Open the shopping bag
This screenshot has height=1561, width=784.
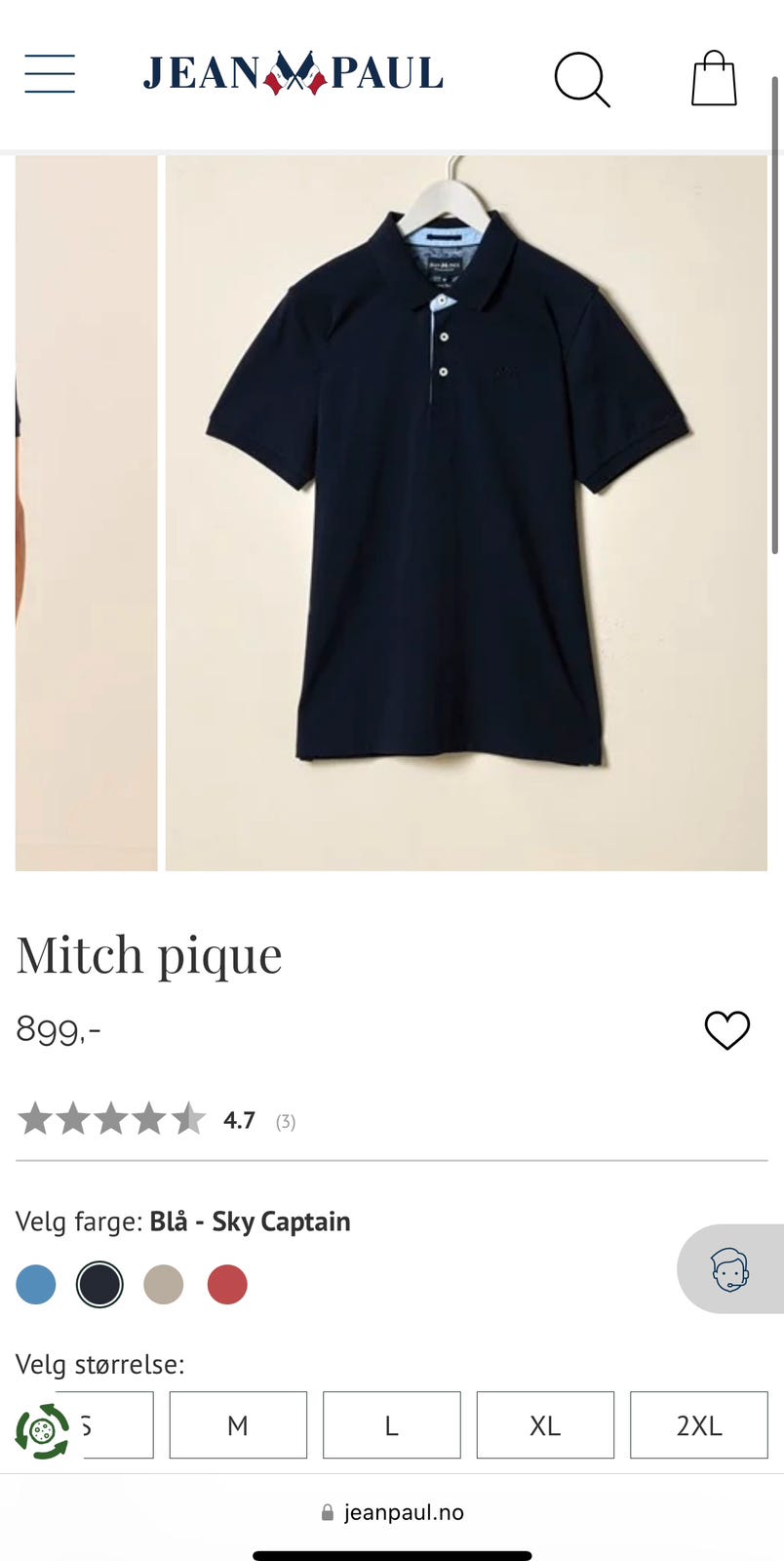pos(714,78)
